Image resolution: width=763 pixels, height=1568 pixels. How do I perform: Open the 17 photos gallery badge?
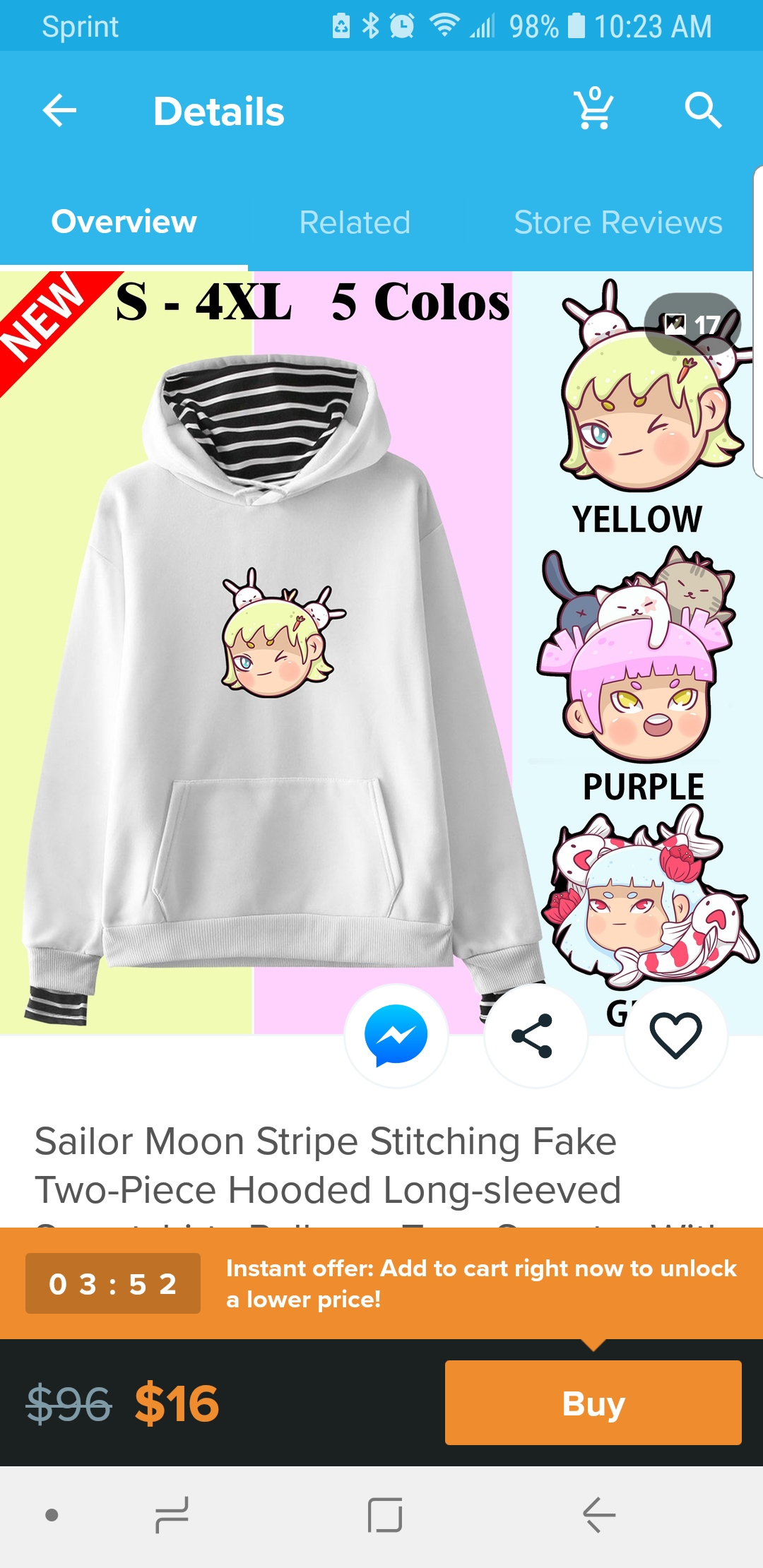(692, 324)
